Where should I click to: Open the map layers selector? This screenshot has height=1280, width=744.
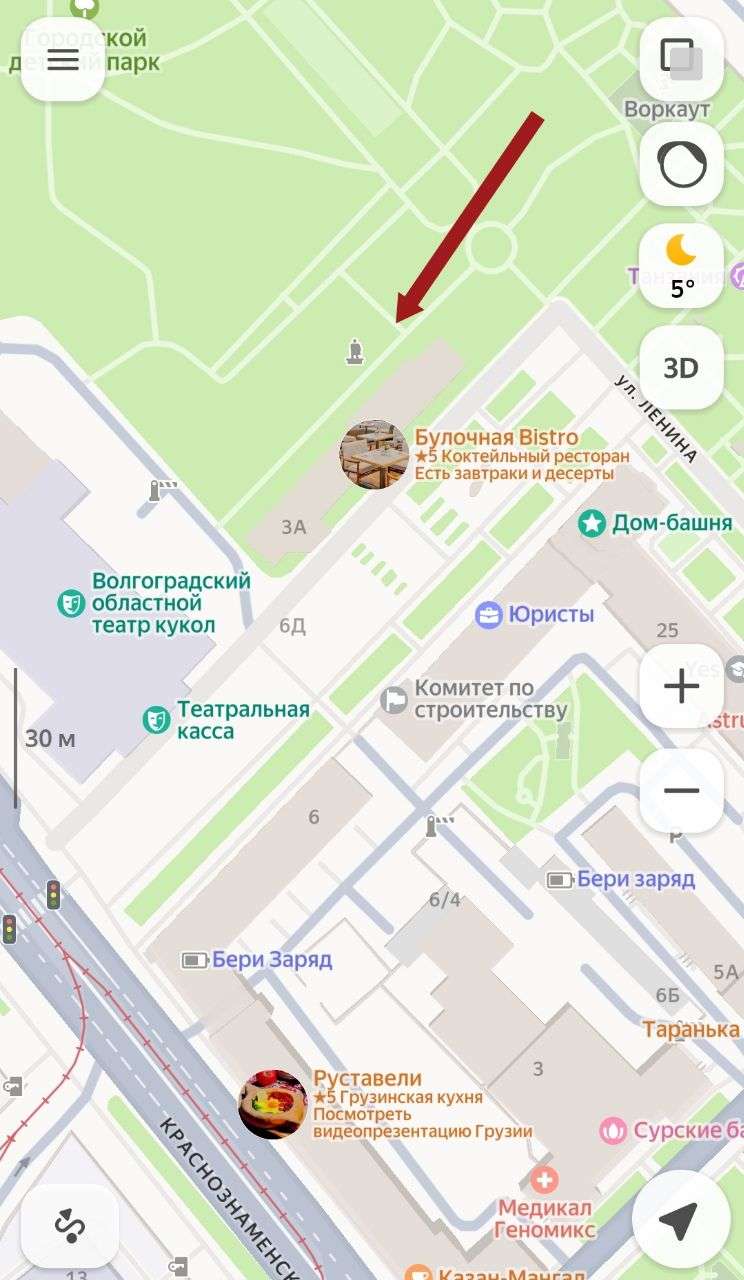click(x=681, y=59)
